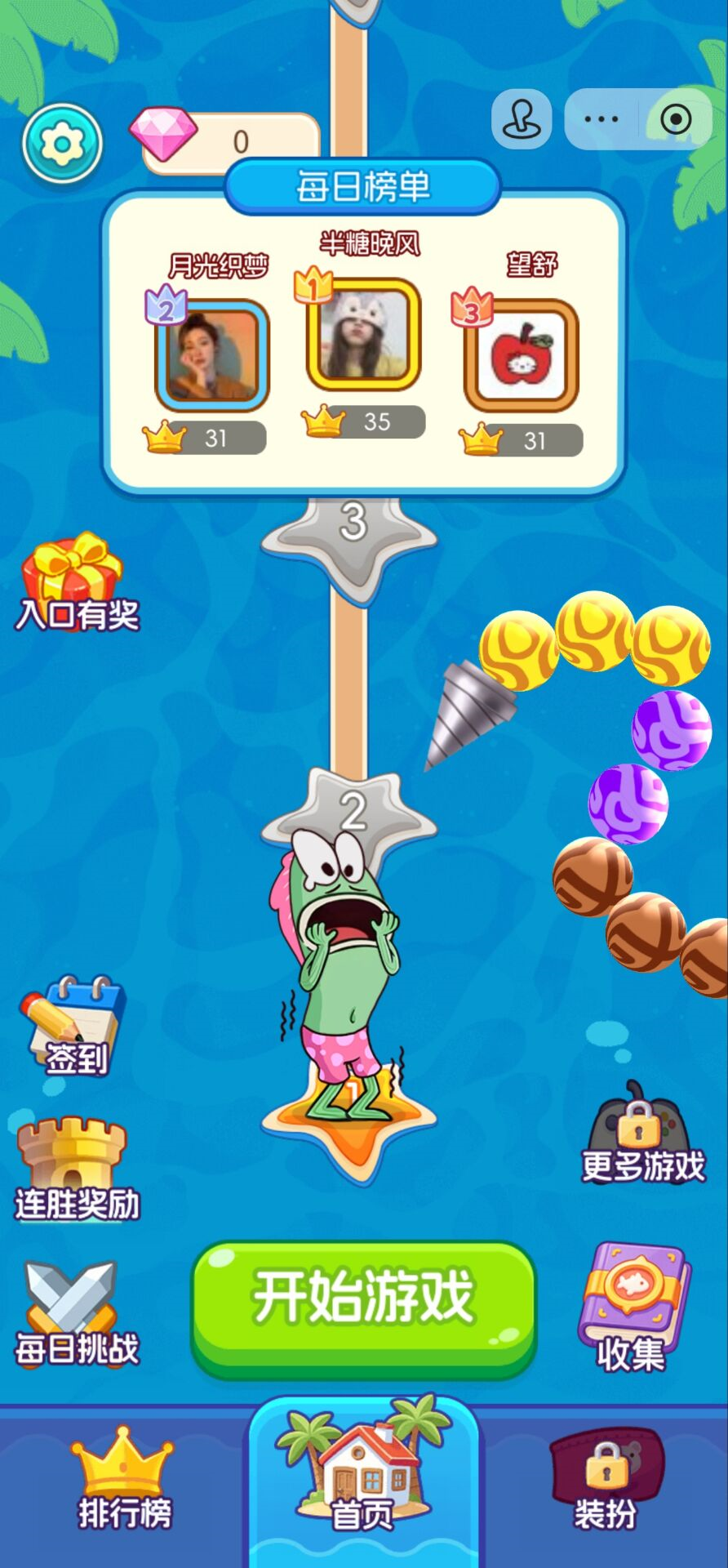Screen dimensions: 728x1568
Task: Close the mini program via target icon
Action: pos(675,120)
